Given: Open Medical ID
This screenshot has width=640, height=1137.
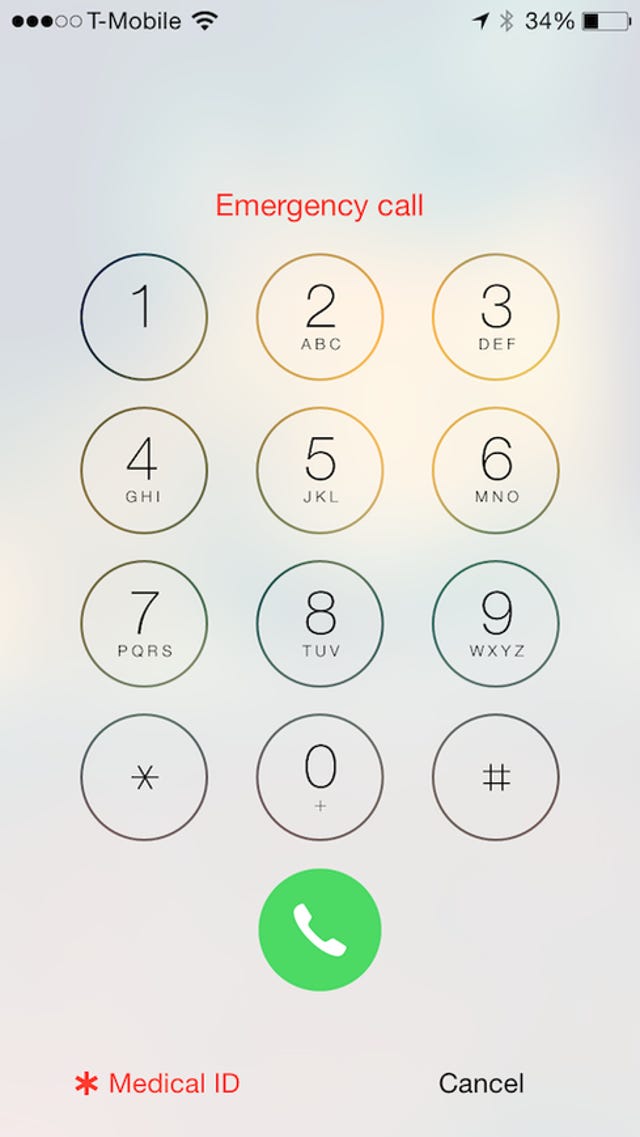Looking at the screenshot, I should pos(158,1083).
